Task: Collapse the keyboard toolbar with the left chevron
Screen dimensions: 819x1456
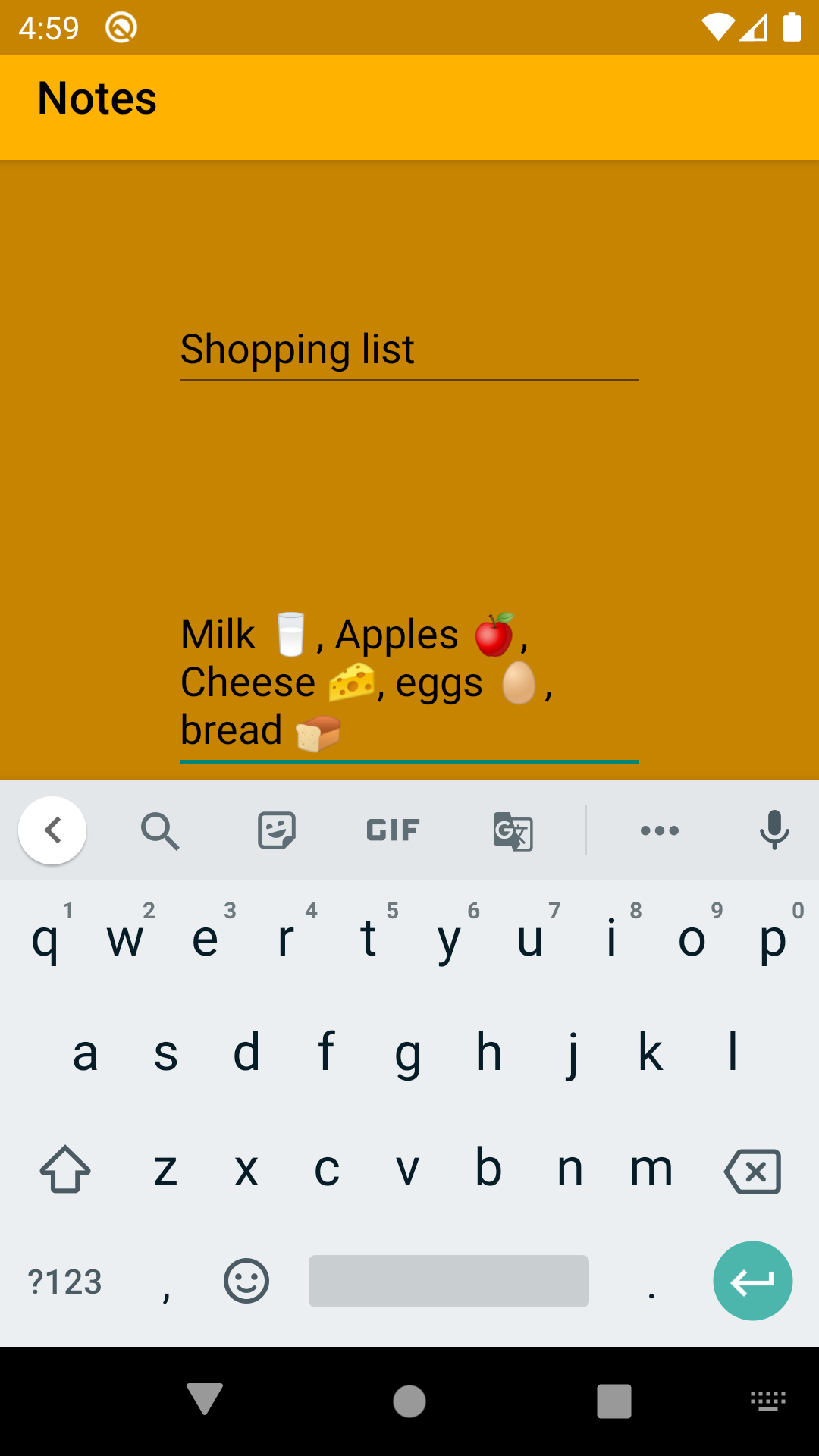Action: [x=52, y=830]
